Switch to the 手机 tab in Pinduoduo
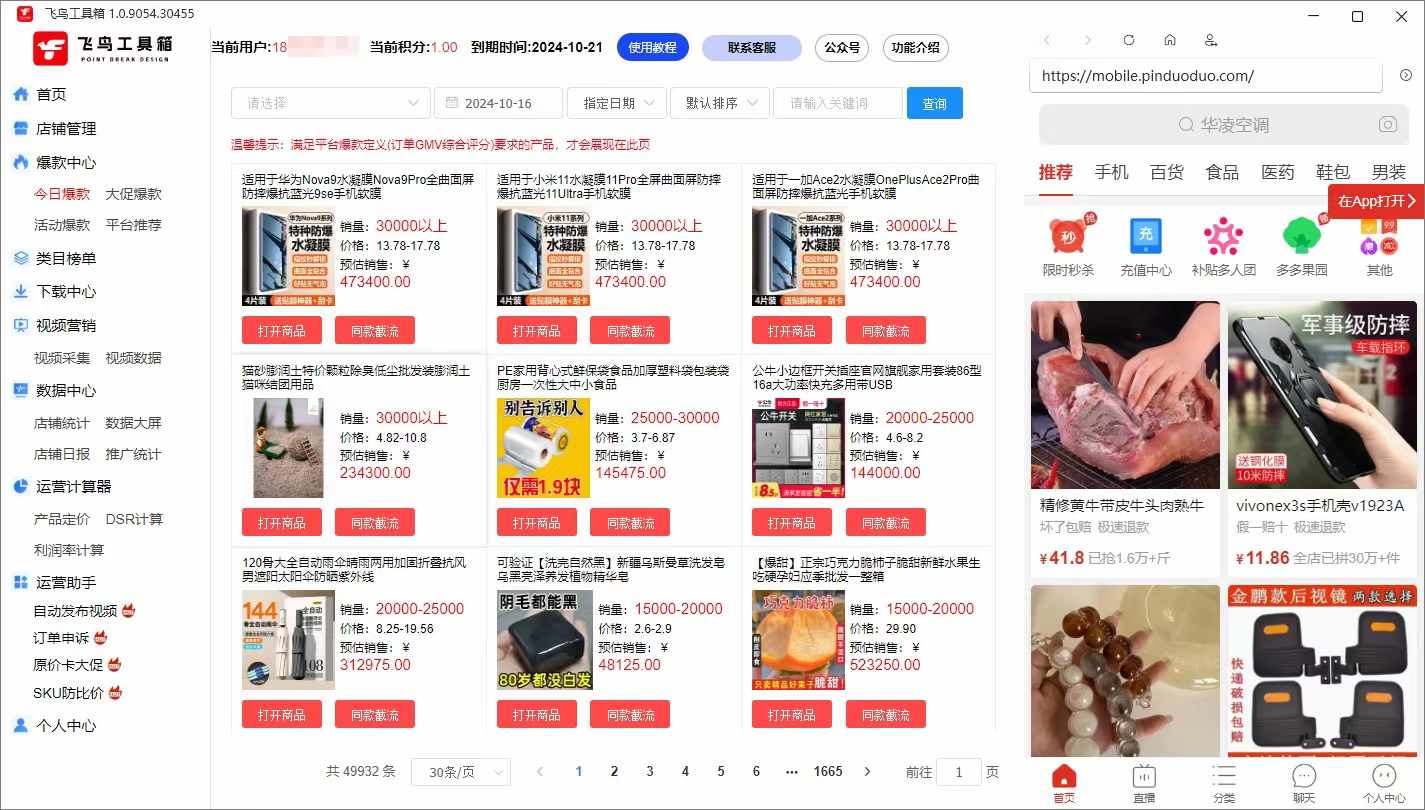This screenshot has height=810, width=1425. click(x=1111, y=172)
